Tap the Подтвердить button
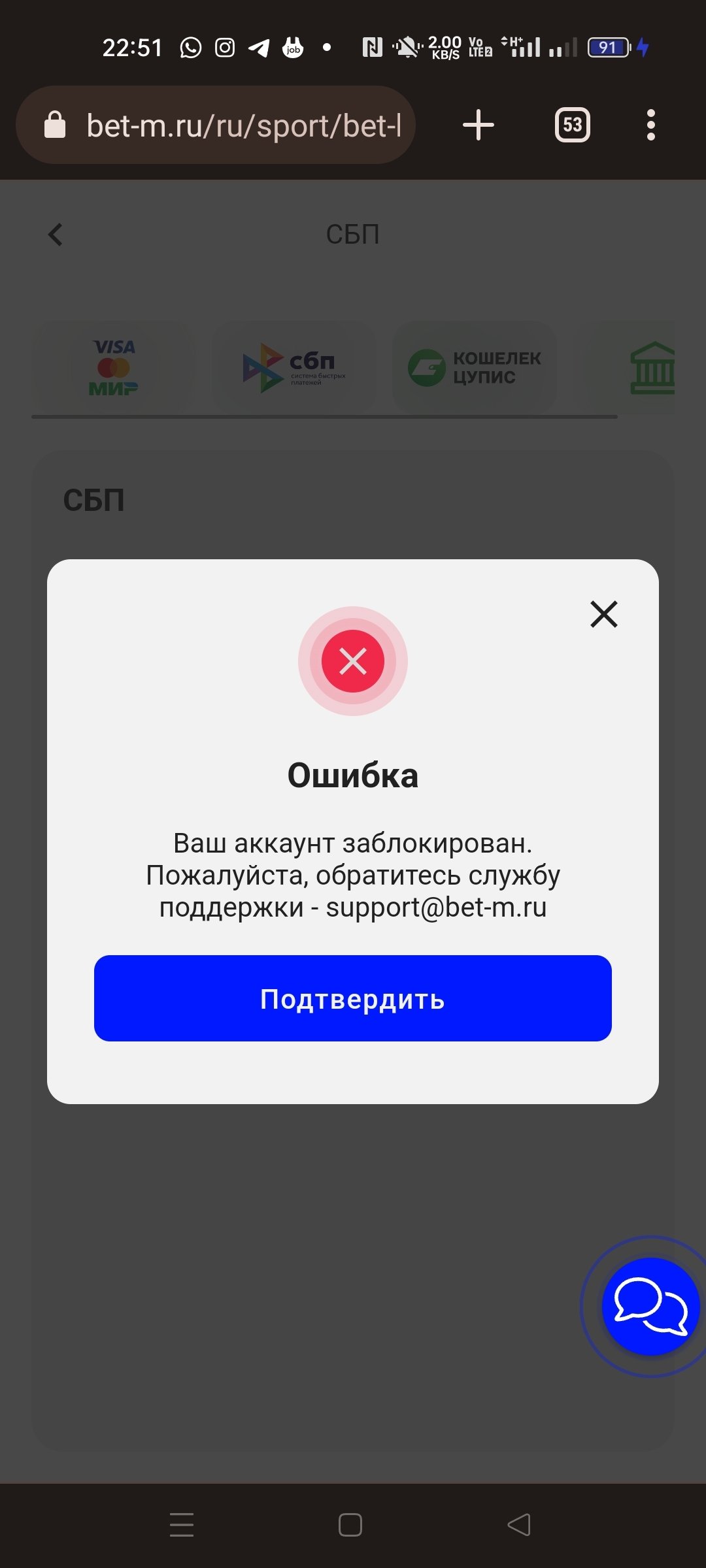The height and width of the screenshot is (1568, 706). click(x=353, y=998)
